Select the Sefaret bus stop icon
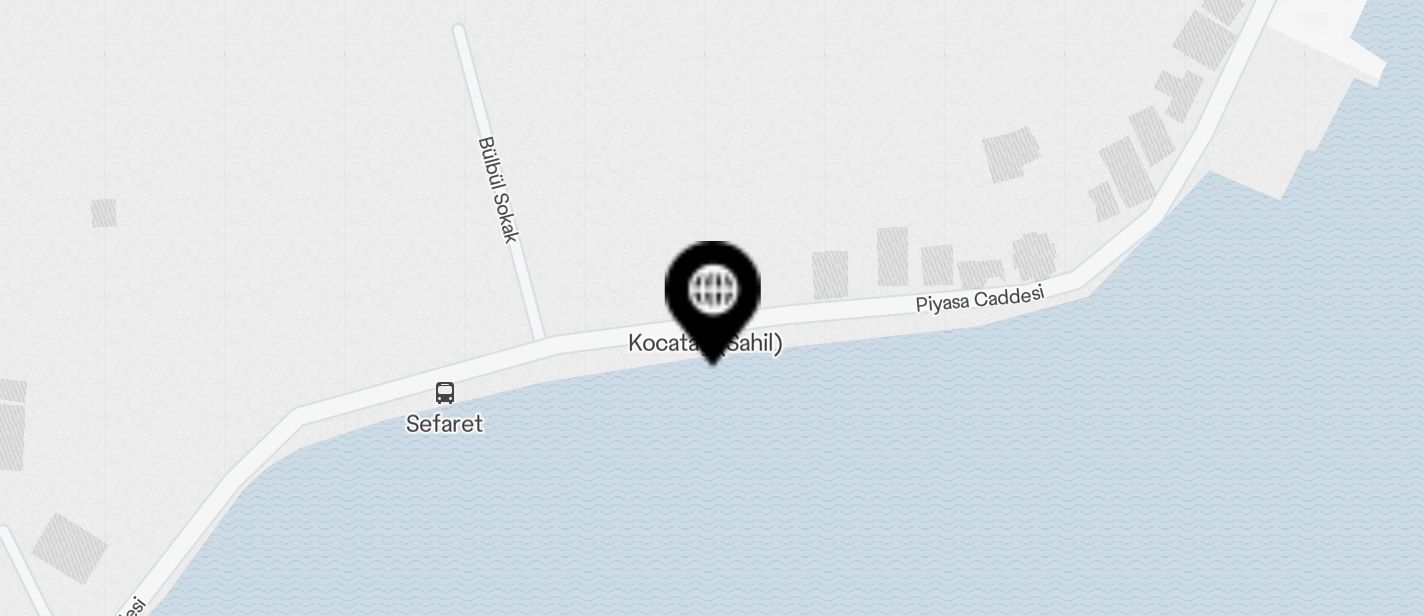 445,393
